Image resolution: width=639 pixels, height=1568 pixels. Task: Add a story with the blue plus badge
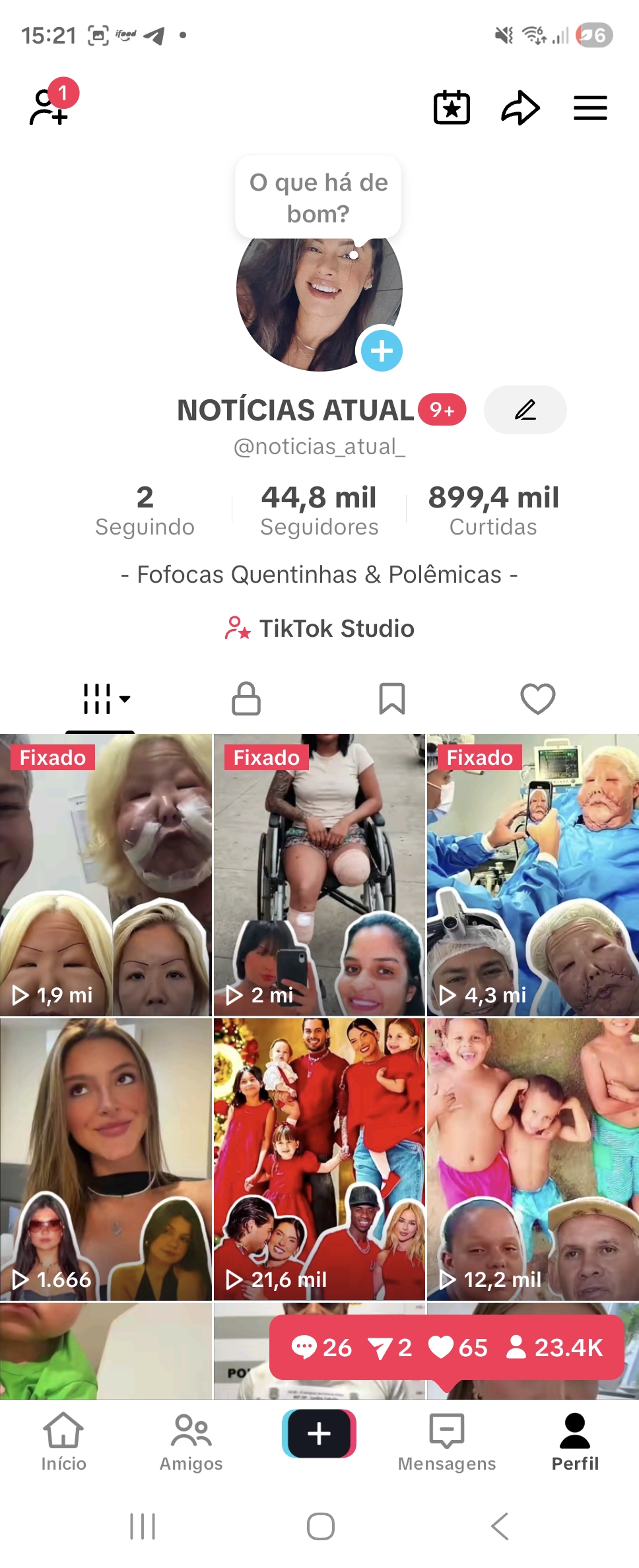tap(382, 350)
